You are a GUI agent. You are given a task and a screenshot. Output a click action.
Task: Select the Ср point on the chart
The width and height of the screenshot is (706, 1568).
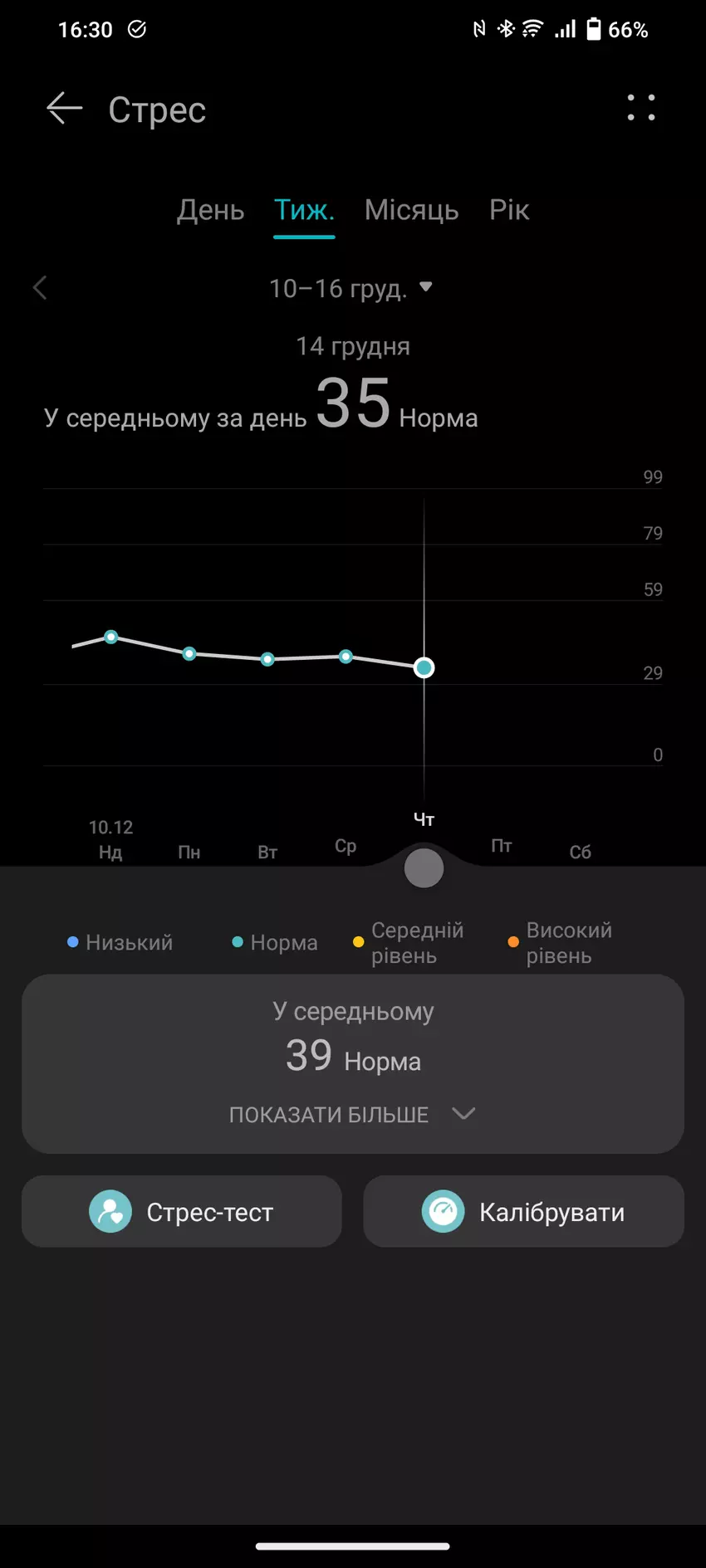coord(346,657)
